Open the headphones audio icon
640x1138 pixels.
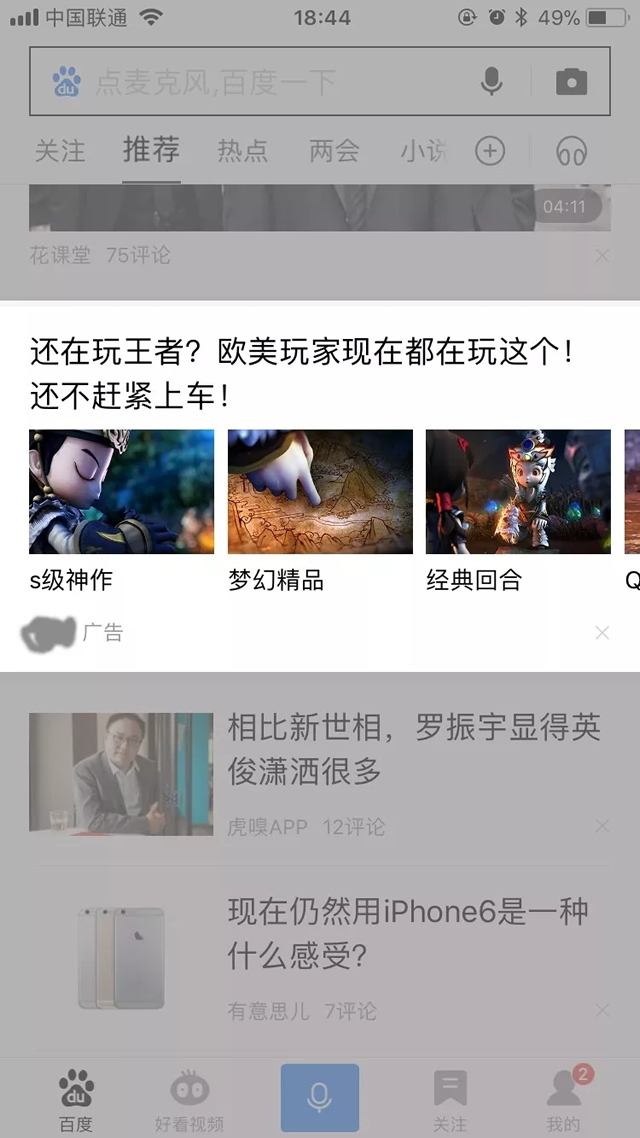571,152
